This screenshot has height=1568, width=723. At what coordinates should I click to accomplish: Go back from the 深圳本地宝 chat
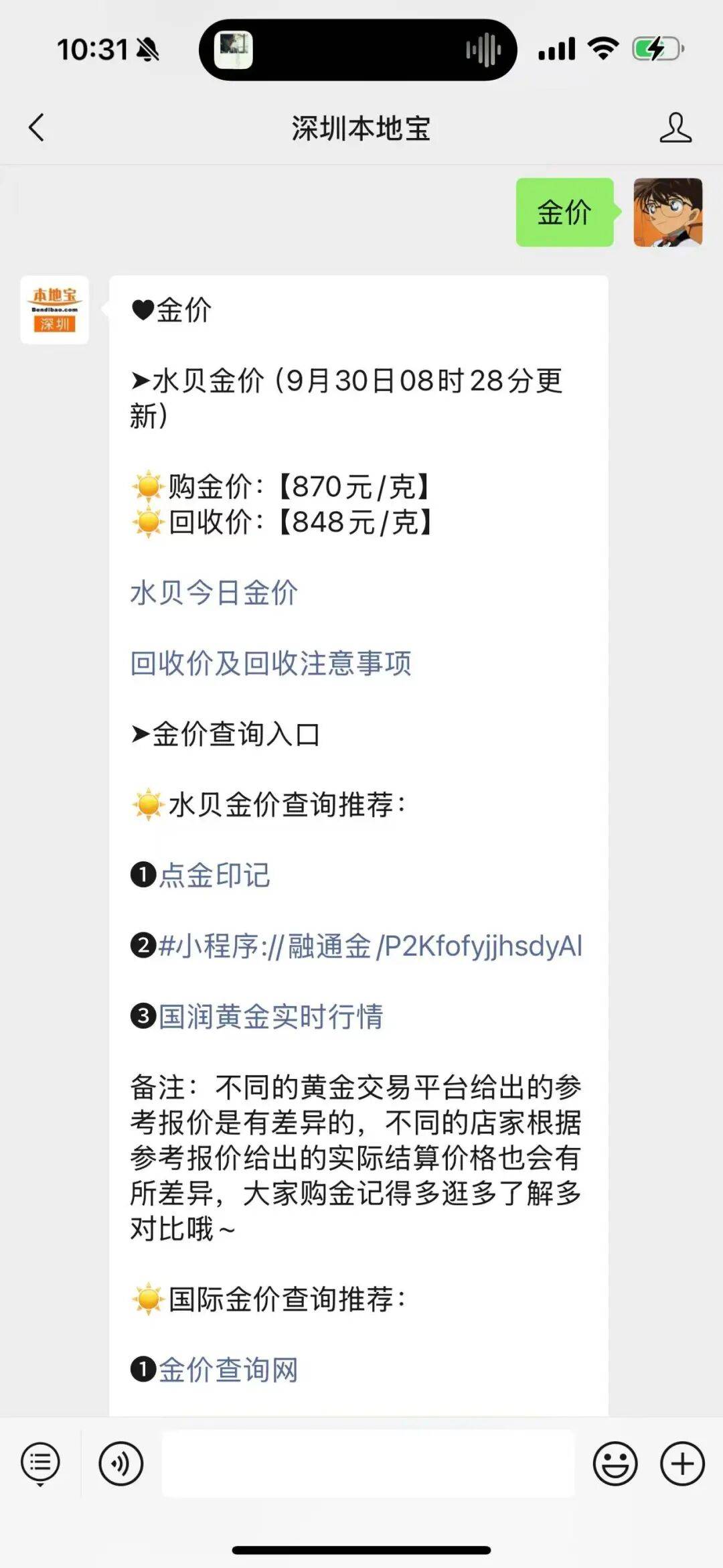pos(36,127)
